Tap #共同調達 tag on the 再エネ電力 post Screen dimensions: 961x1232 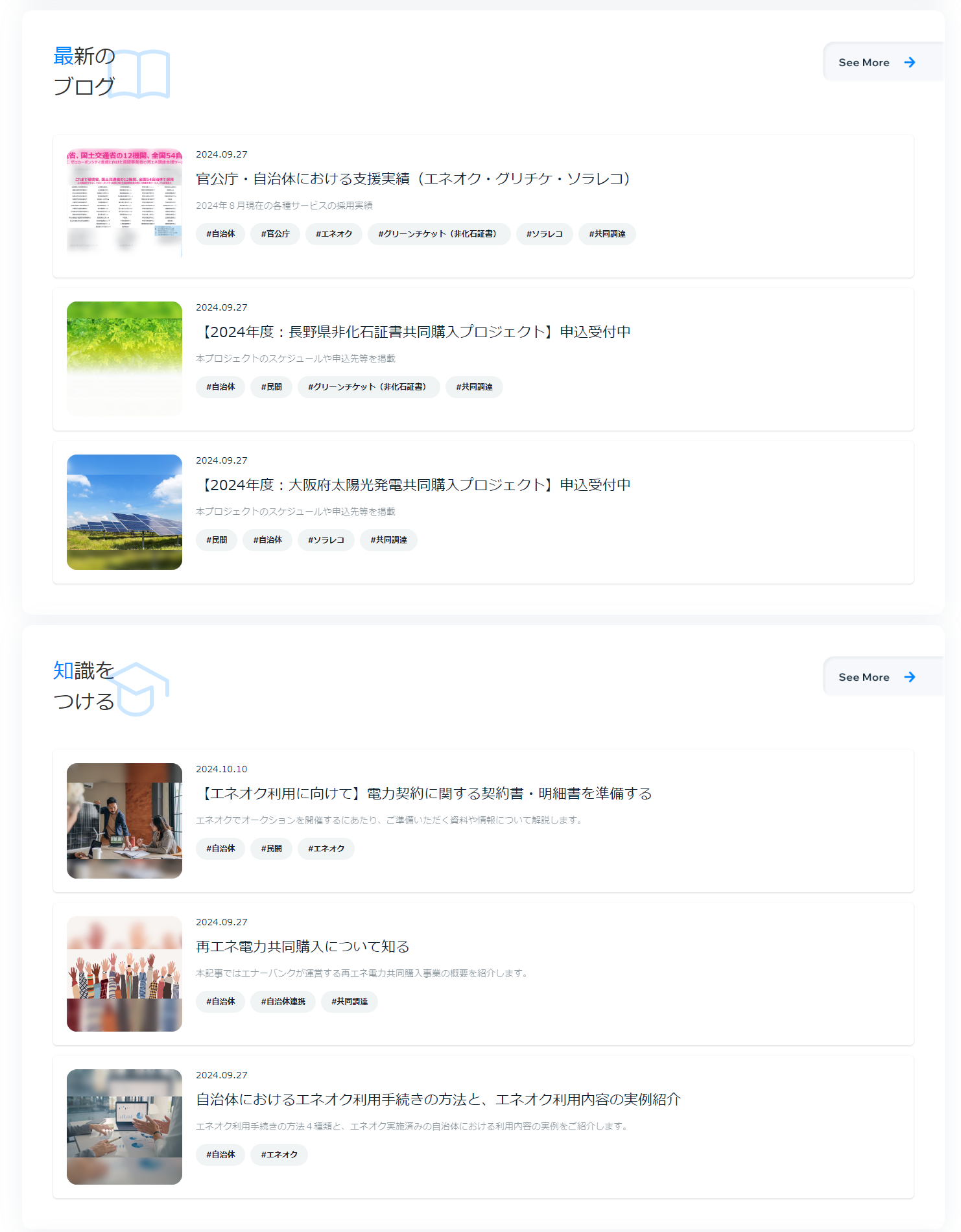click(349, 1002)
